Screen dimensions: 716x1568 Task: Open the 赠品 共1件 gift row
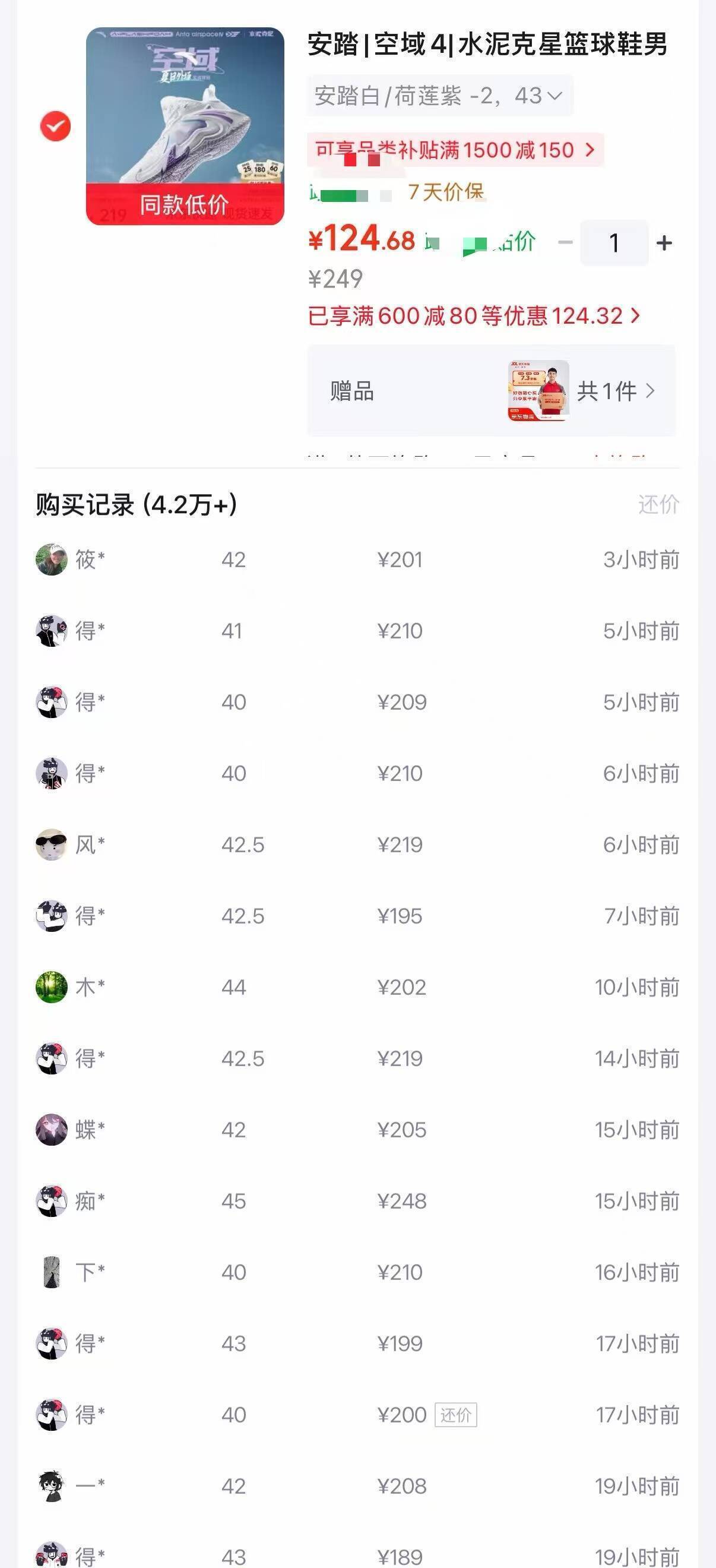pos(491,391)
